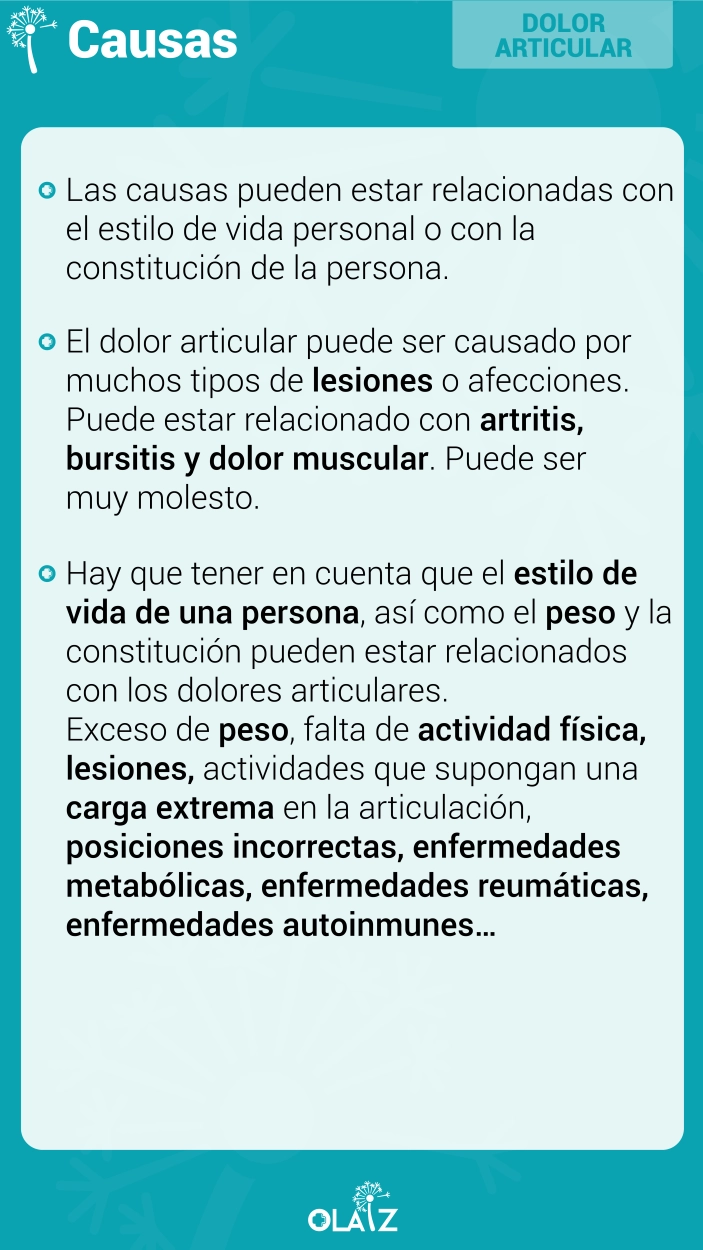The image size is (703, 1250).
Task: Tap the DOLOR ARTICULAR button
Action: coord(563,36)
